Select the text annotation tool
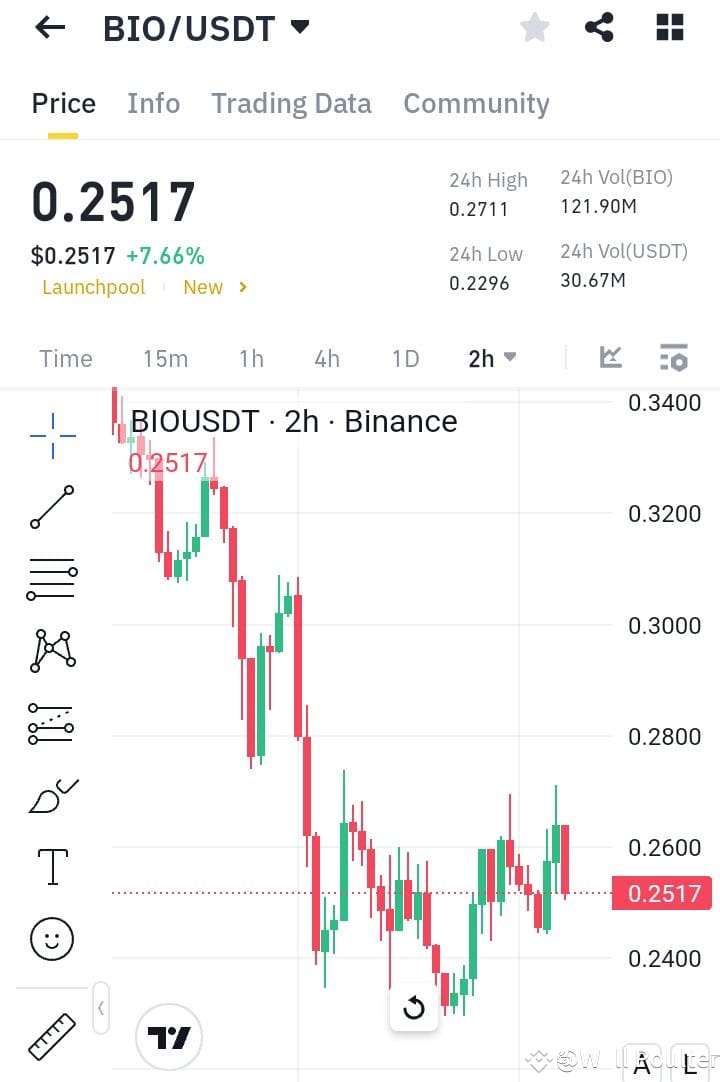This screenshot has width=720, height=1082. pyautogui.click(x=51, y=867)
